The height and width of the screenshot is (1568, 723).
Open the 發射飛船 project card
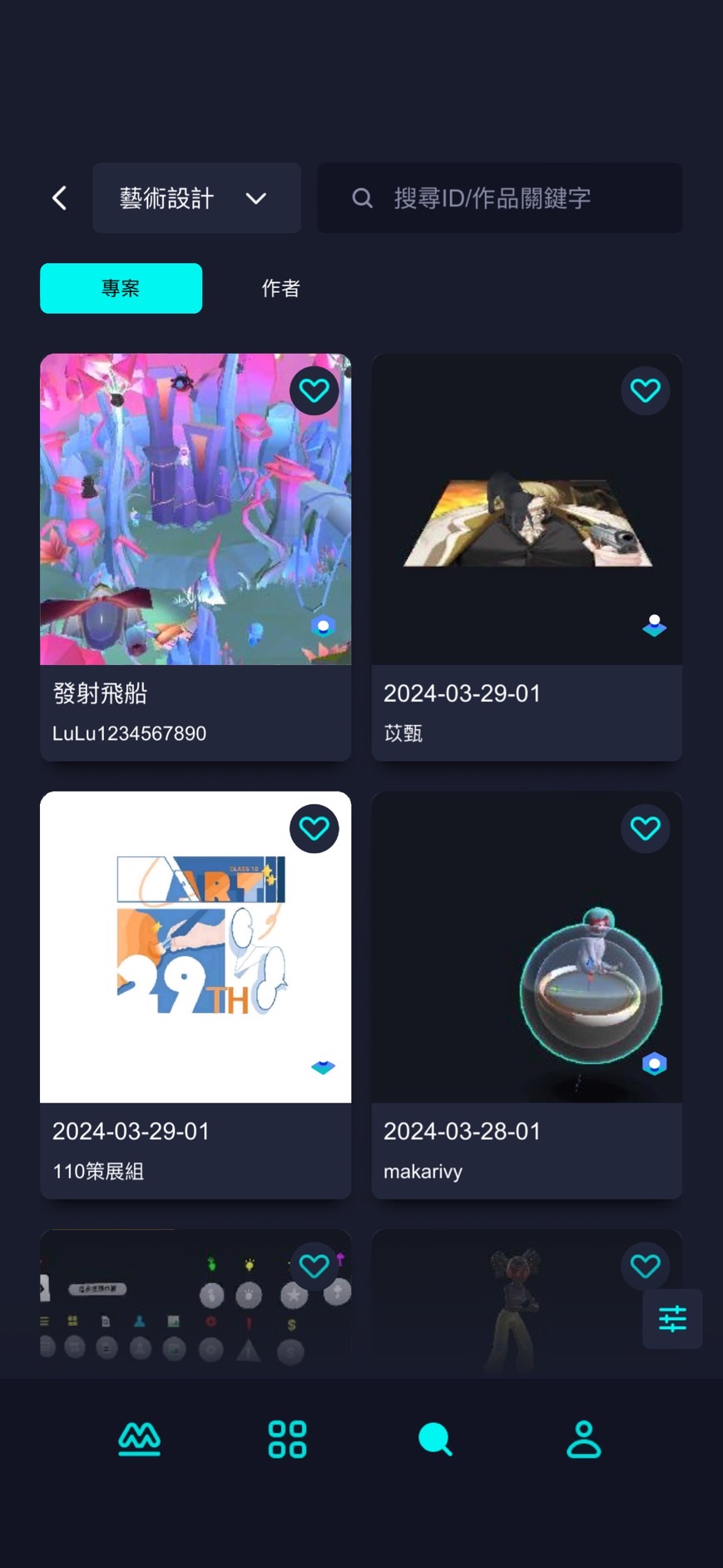point(196,541)
